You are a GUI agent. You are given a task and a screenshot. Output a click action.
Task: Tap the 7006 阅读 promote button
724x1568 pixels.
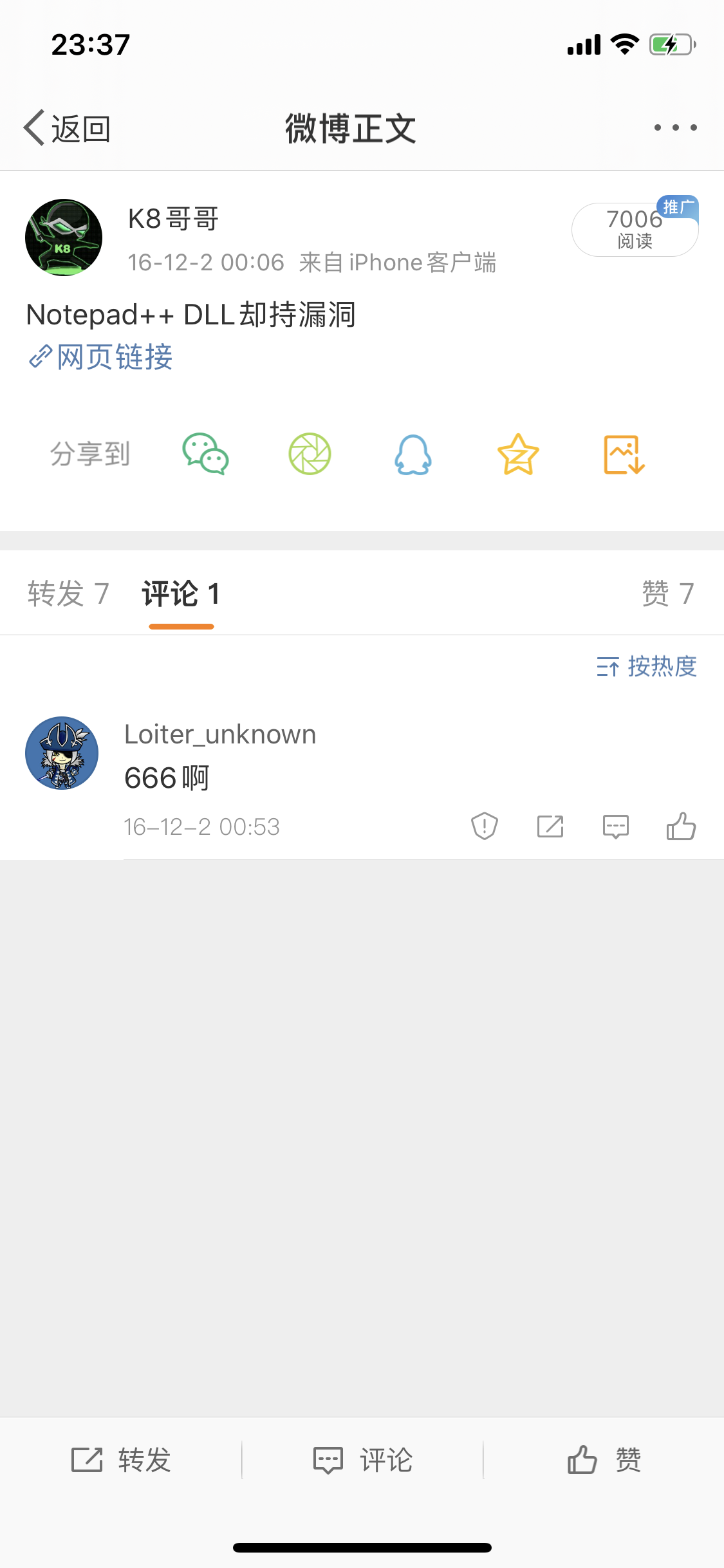635,229
